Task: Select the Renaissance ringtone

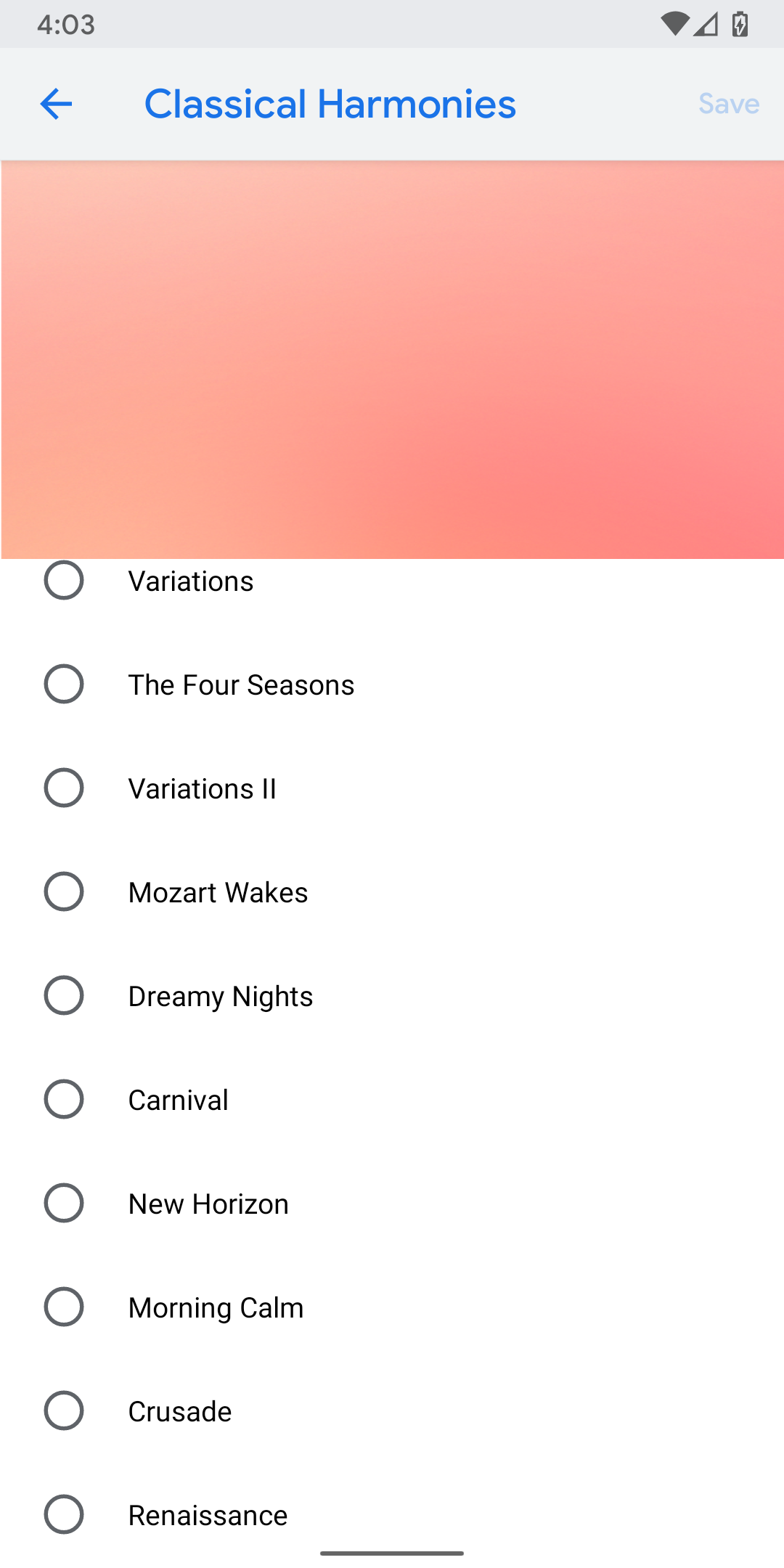Action: 63,1514
